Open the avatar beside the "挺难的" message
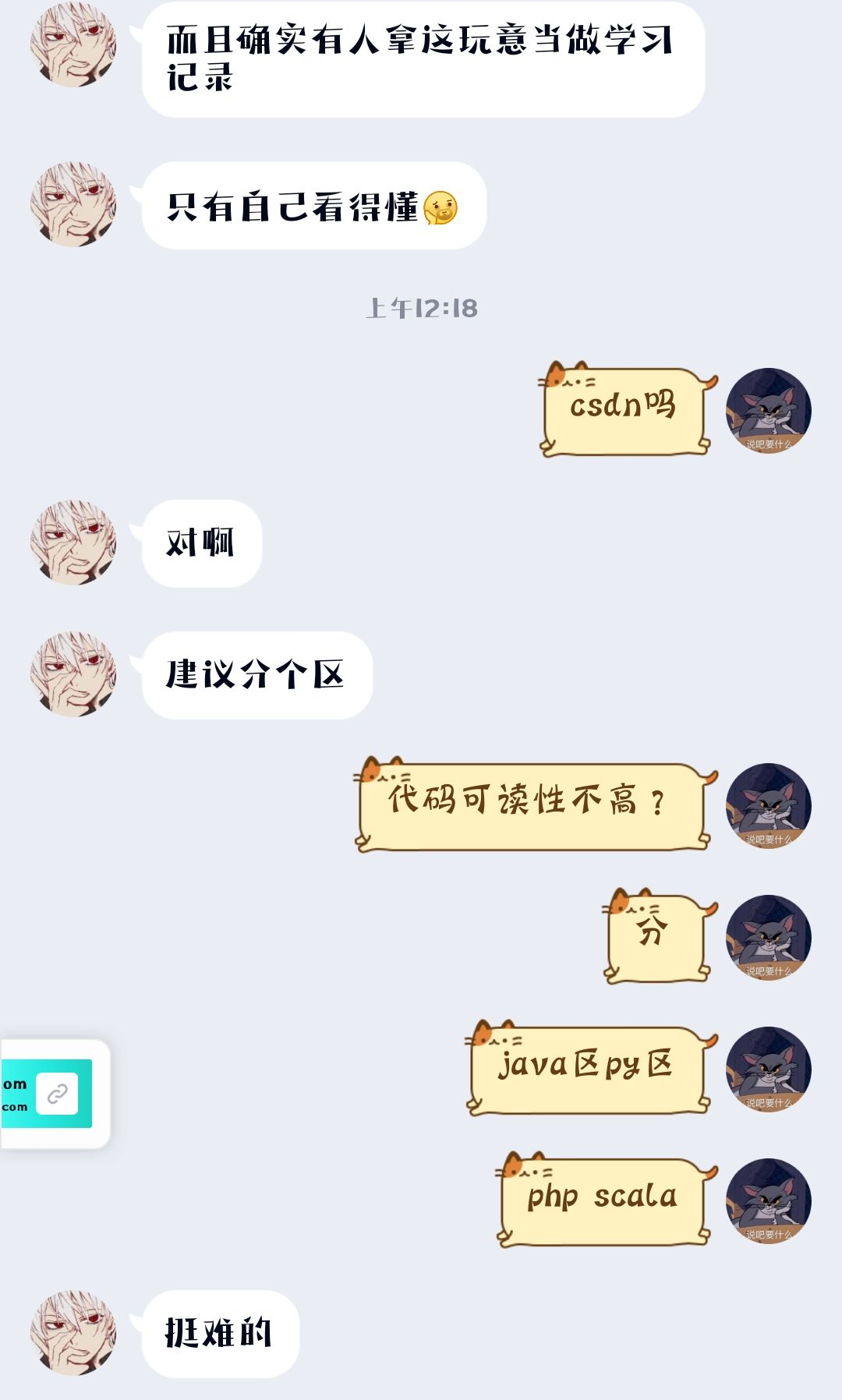 tap(73, 1333)
